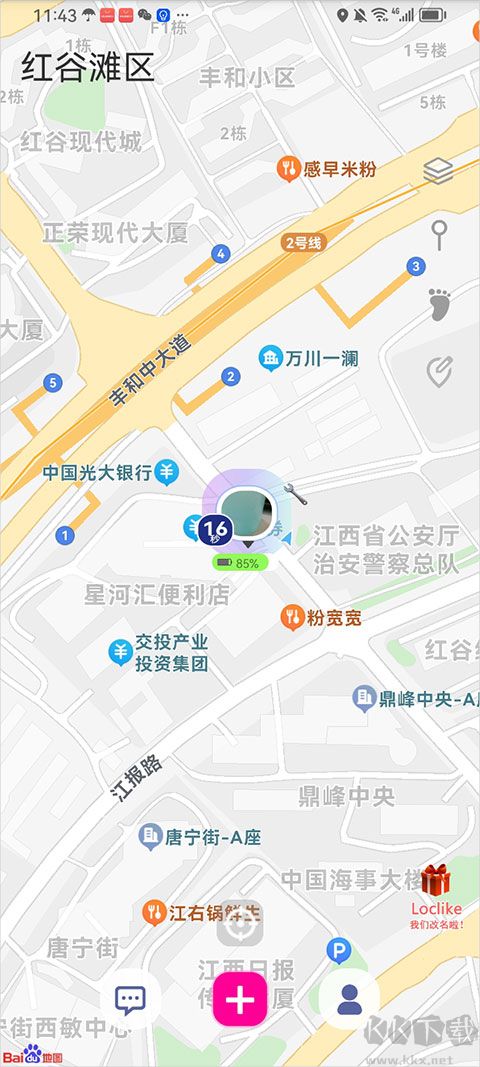Viewport: 480px width, 1067px height.
Task: Open the footprint history icon
Action: pos(440,305)
